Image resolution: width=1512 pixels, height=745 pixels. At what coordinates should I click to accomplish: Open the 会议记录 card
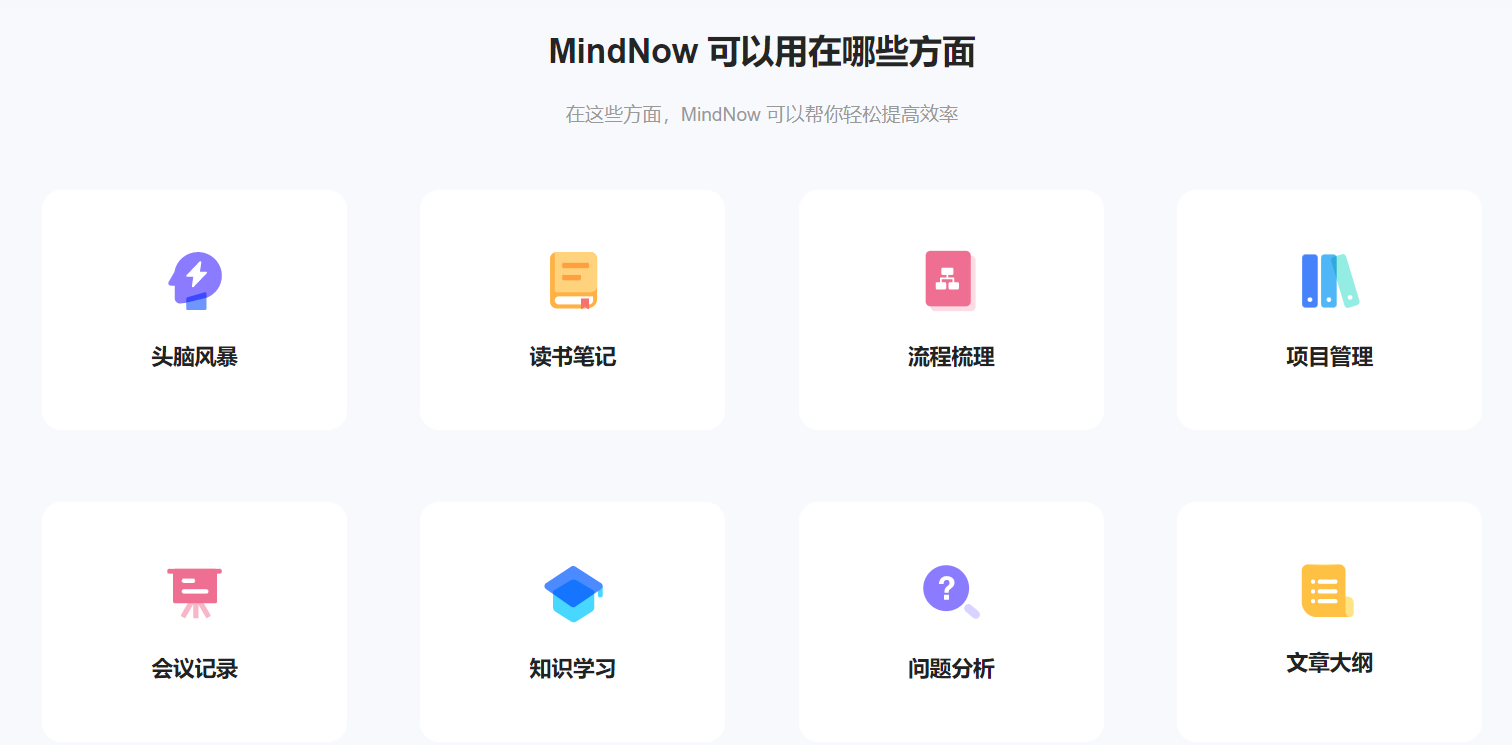(x=194, y=622)
